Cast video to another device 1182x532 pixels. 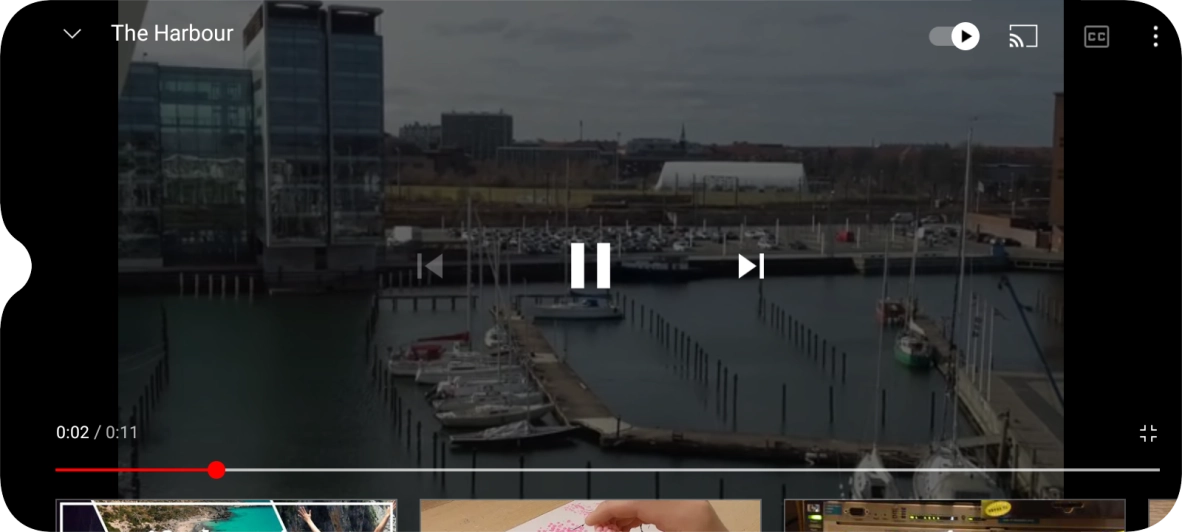click(1023, 37)
